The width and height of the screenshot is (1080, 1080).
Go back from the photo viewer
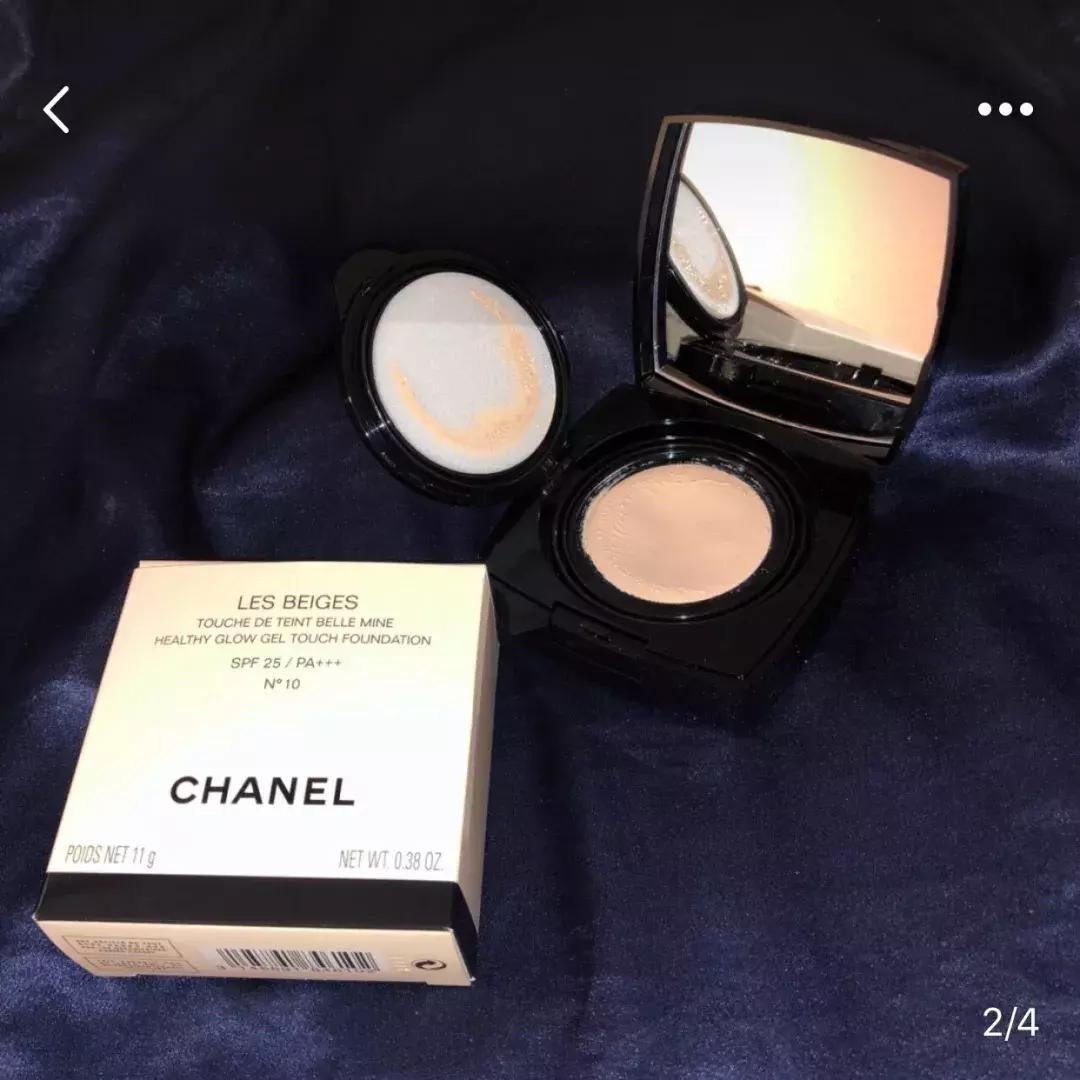click(57, 109)
